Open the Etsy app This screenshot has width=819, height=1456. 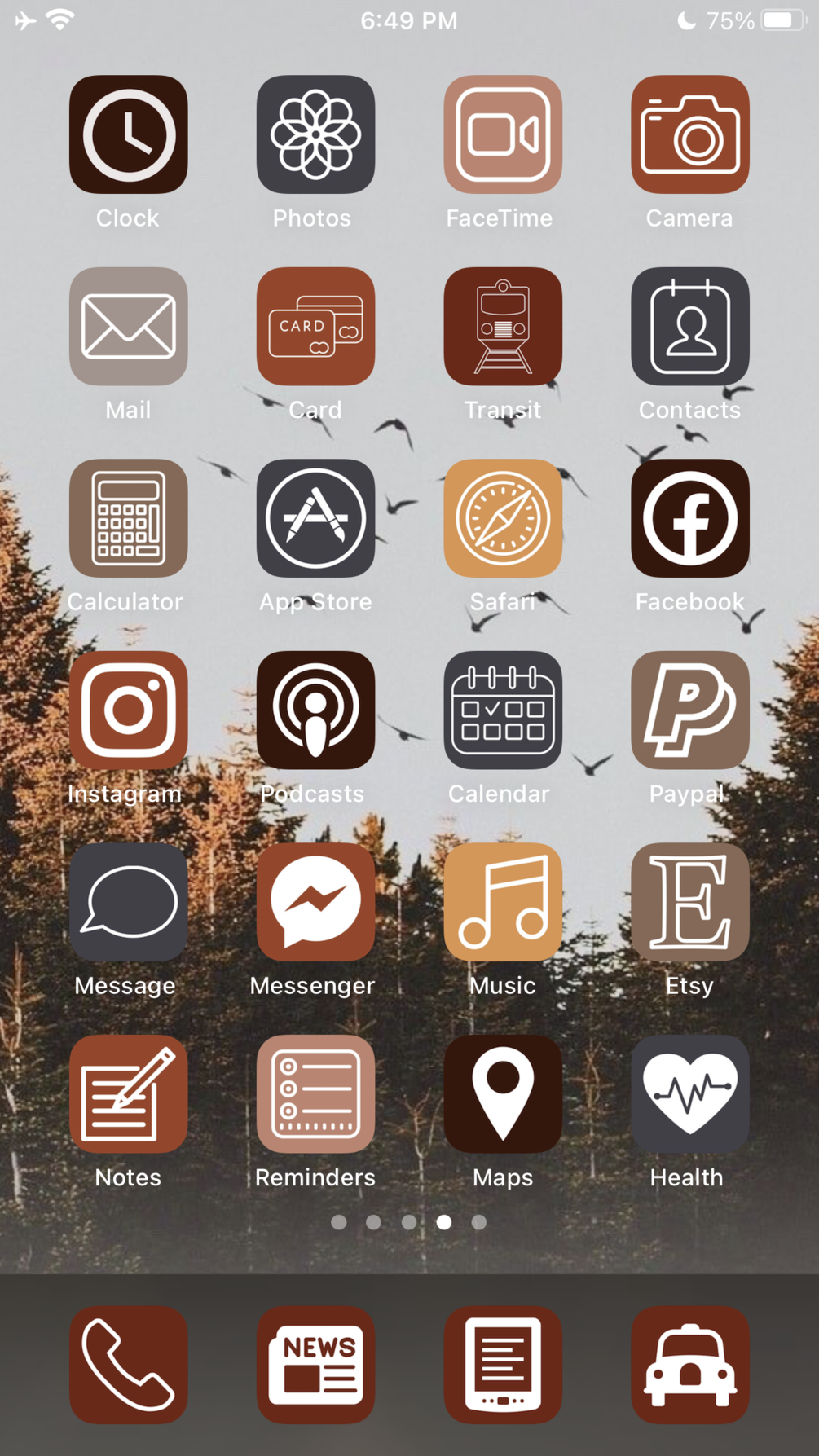(689, 902)
